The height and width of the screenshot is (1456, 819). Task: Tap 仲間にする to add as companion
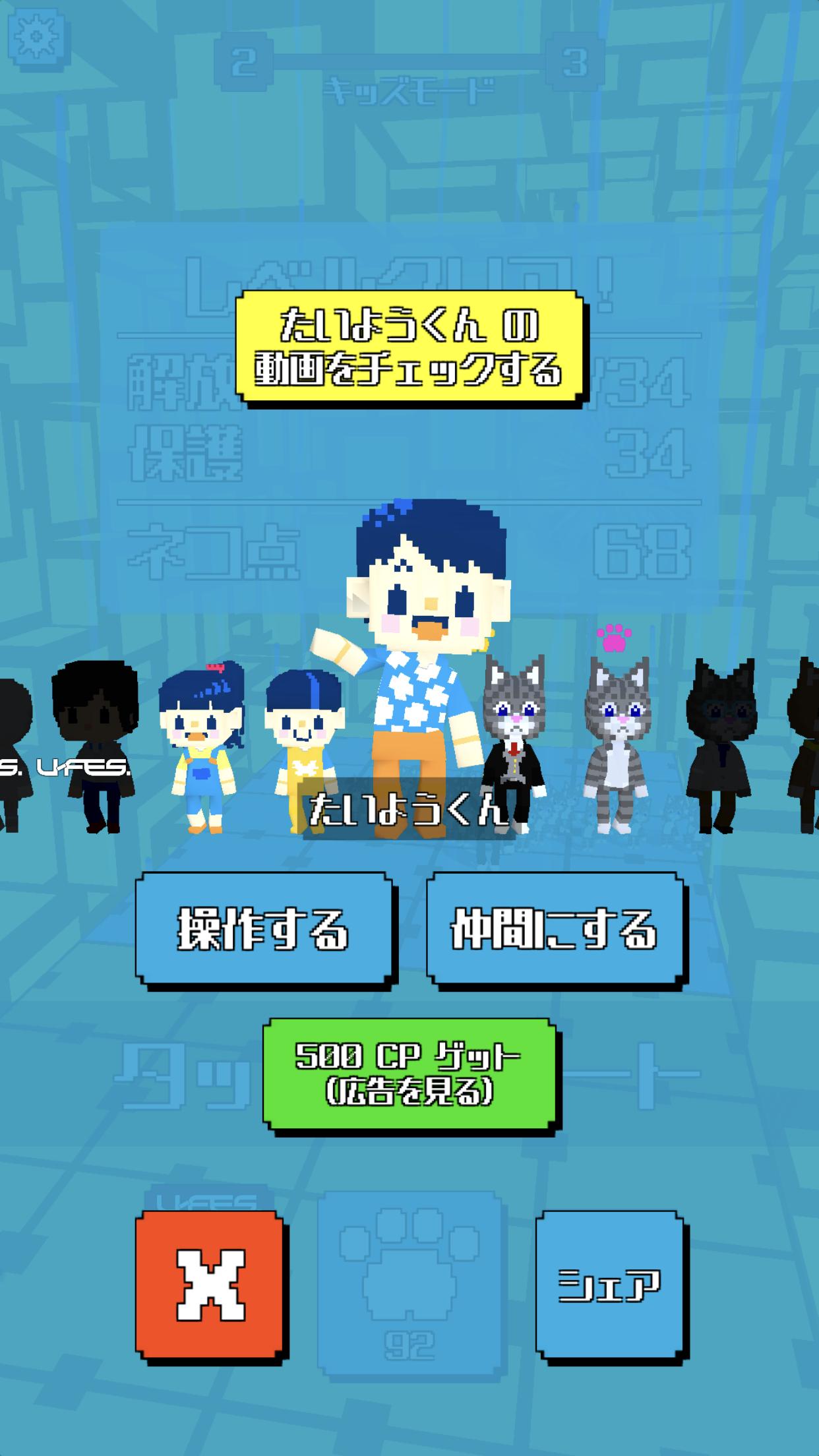553,928
